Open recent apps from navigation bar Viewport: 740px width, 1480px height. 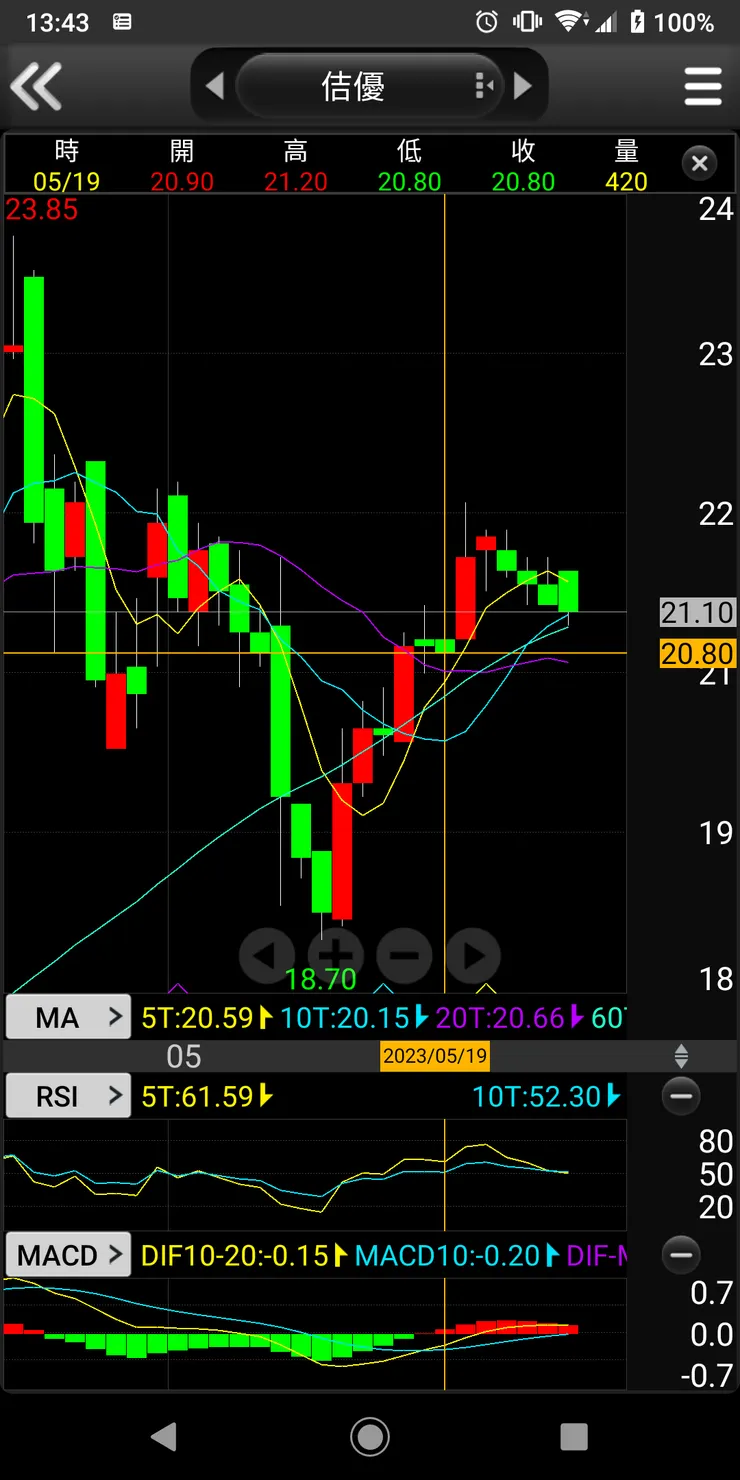574,1437
